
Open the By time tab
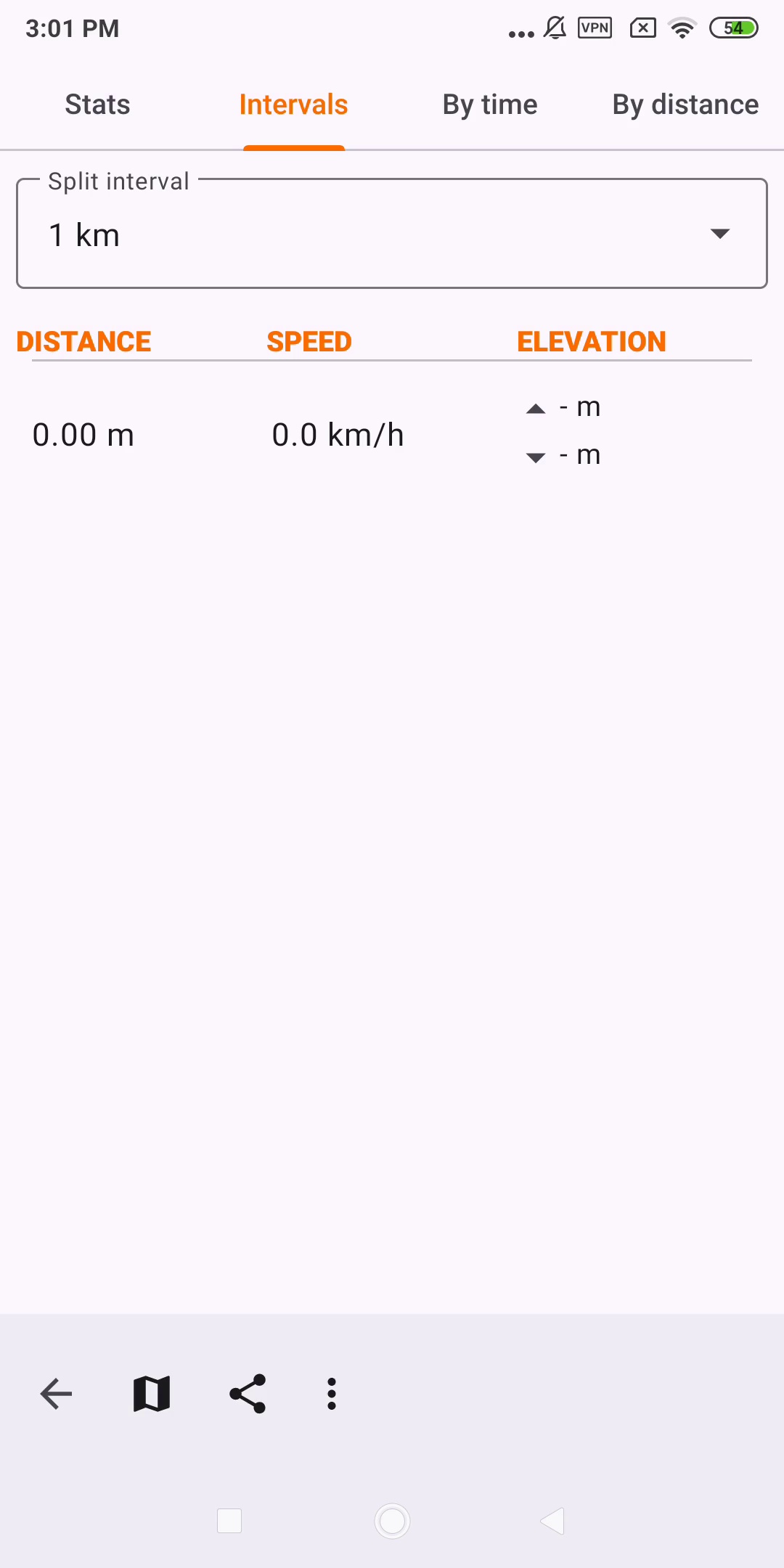pyautogui.click(x=490, y=105)
